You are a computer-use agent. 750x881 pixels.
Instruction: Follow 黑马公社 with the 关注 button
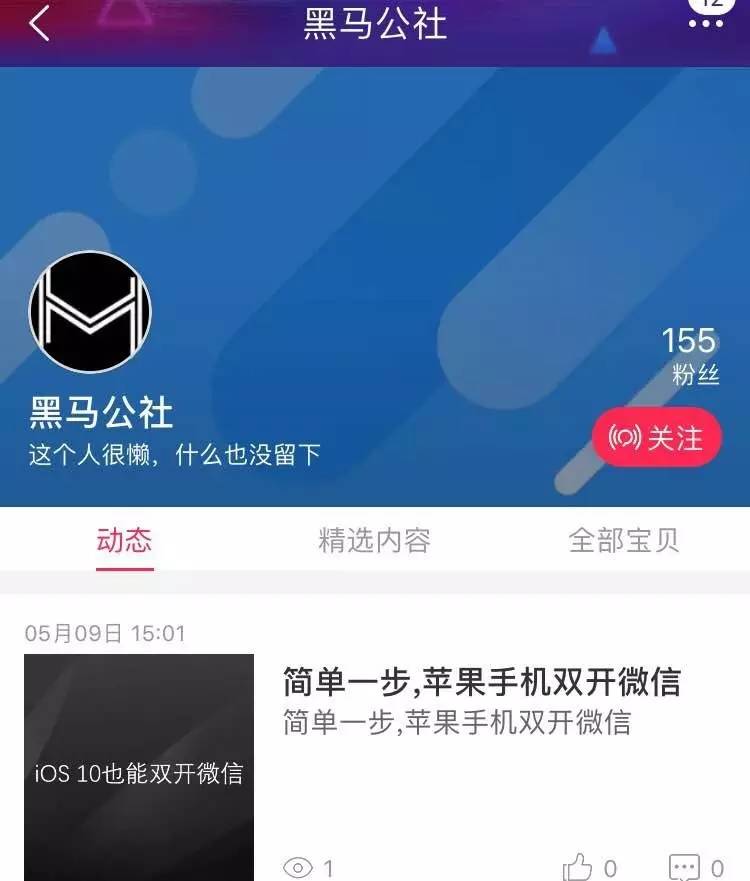(656, 438)
